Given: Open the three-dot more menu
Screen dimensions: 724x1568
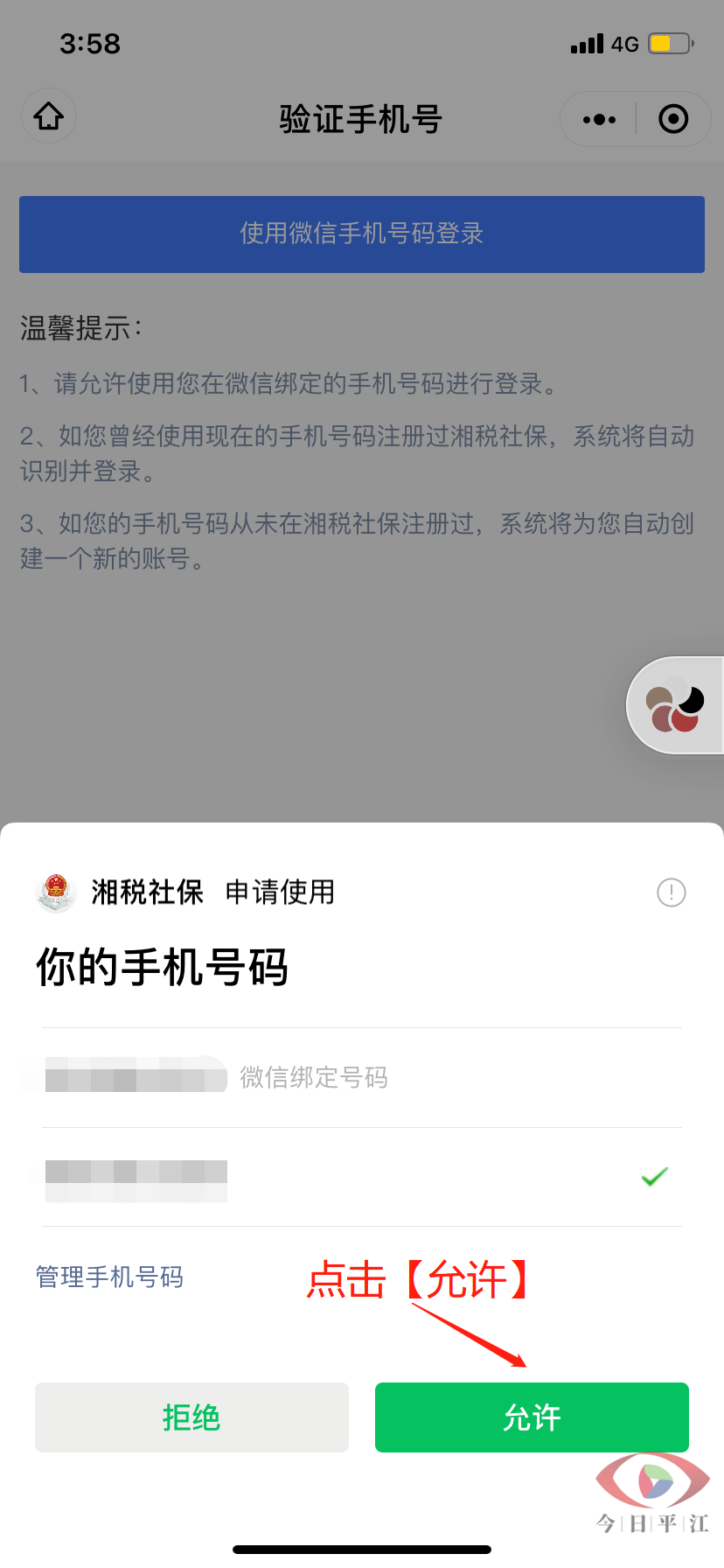Looking at the screenshot, I should tap(599, 119).
